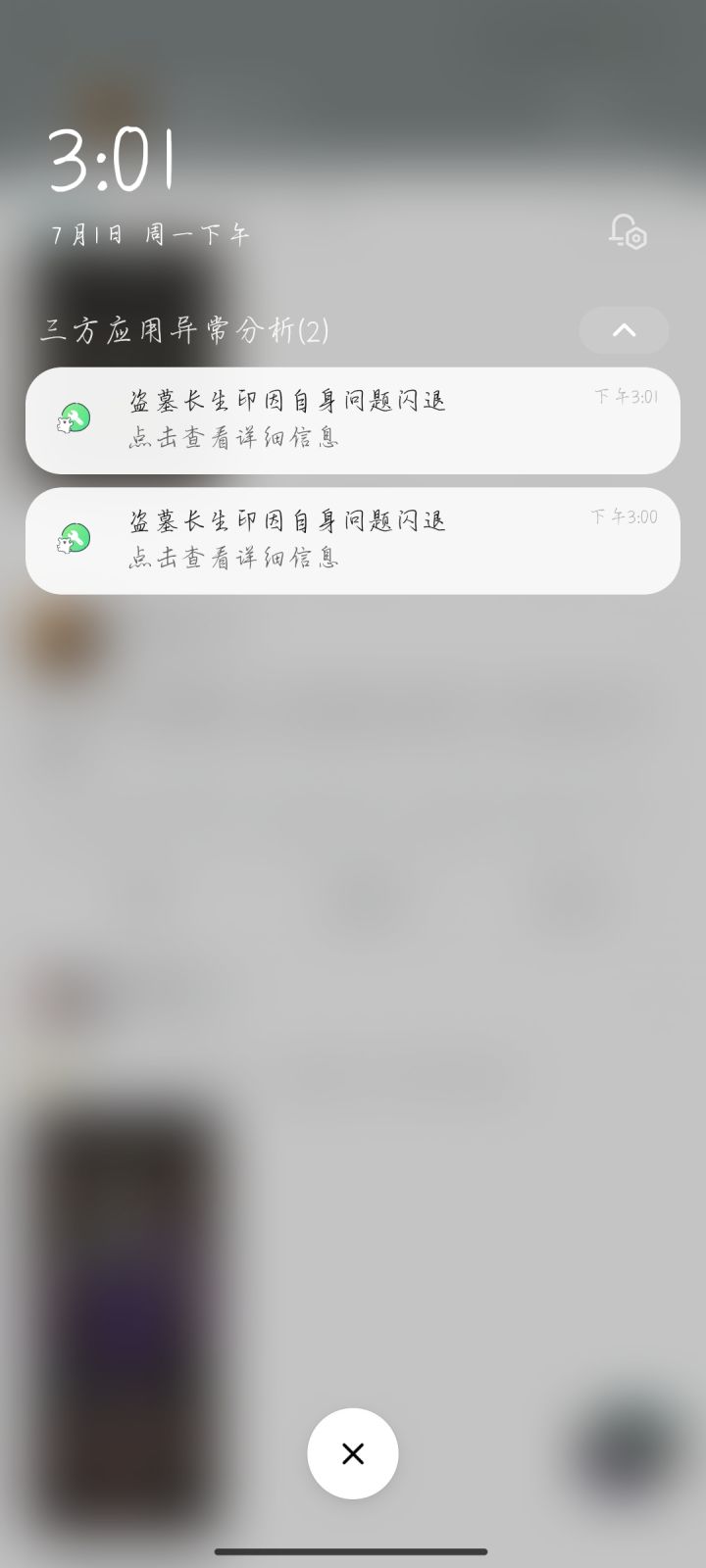The width and height of the screenshot is (706, 1568).
Task: Tap the green app icon on the 3:00 notification
Action: [x=74, y=538]
